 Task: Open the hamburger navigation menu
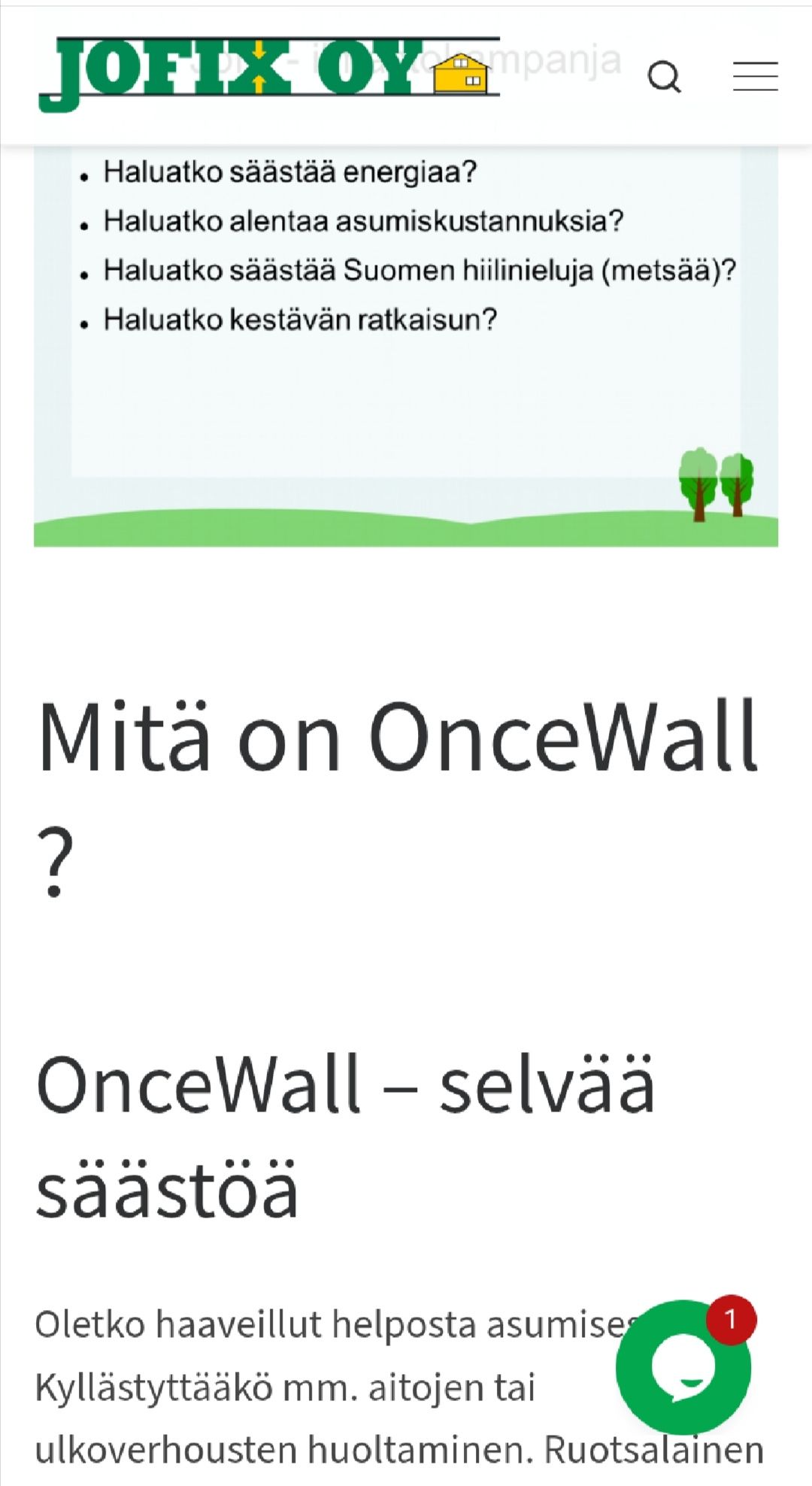tap(755, 77)
